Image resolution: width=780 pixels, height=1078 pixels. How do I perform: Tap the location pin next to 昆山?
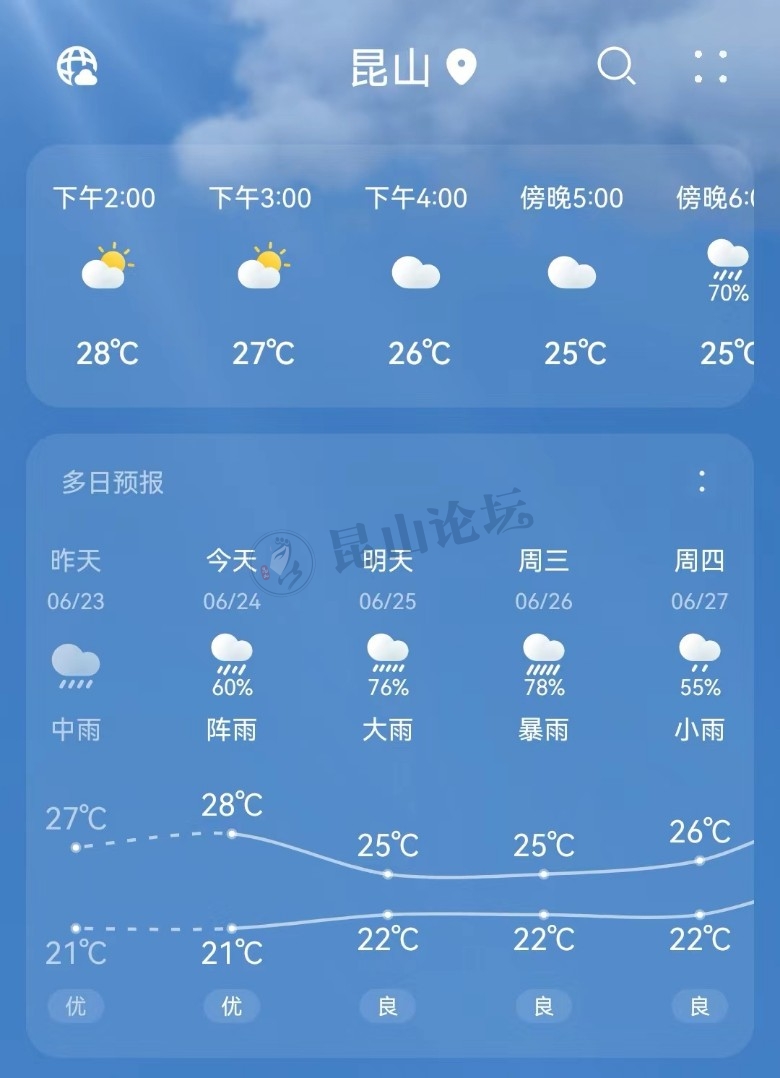(460, 68)
